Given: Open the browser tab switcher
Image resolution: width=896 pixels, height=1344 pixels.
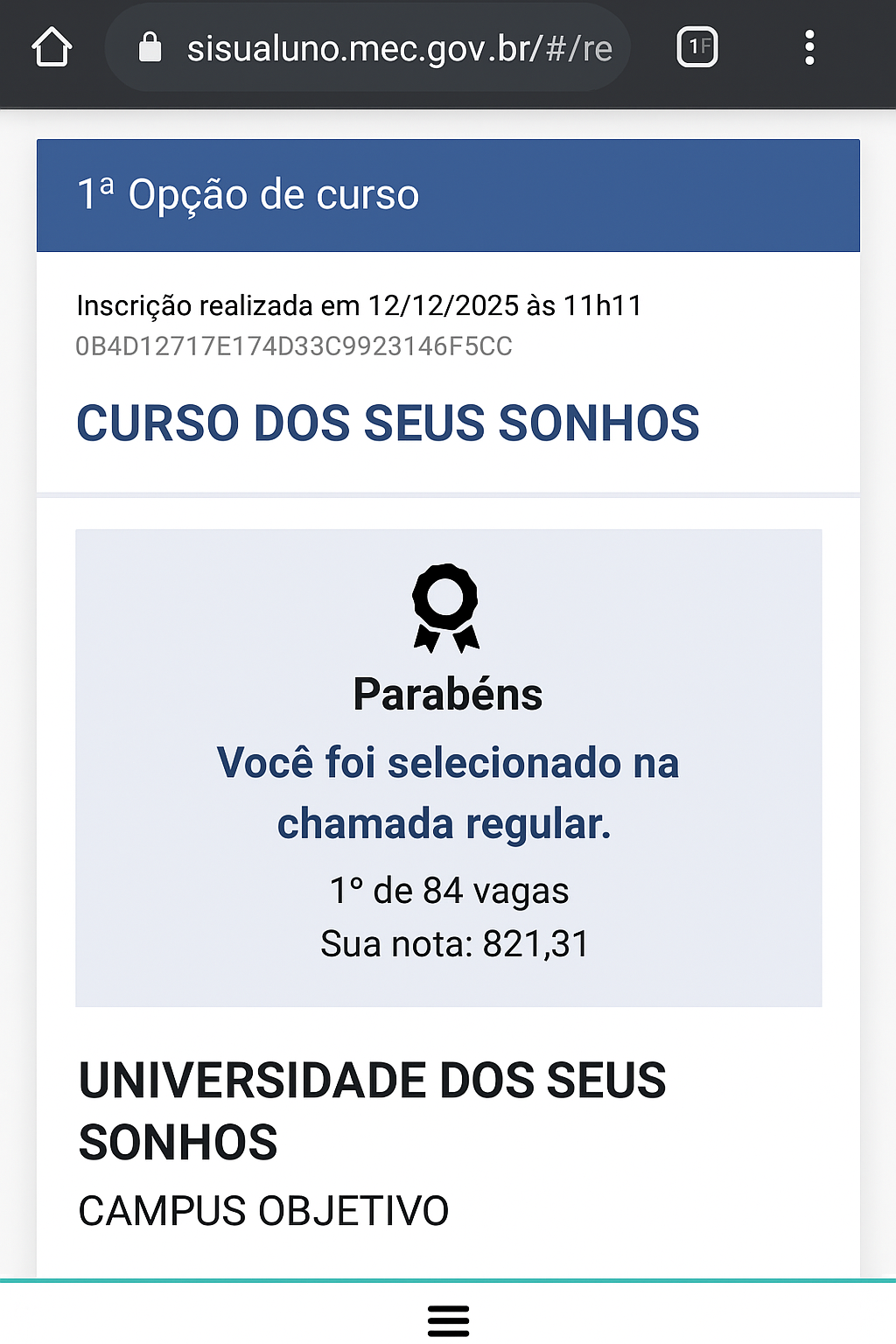Looking at the screenshot, I should (x=697, y=47).
